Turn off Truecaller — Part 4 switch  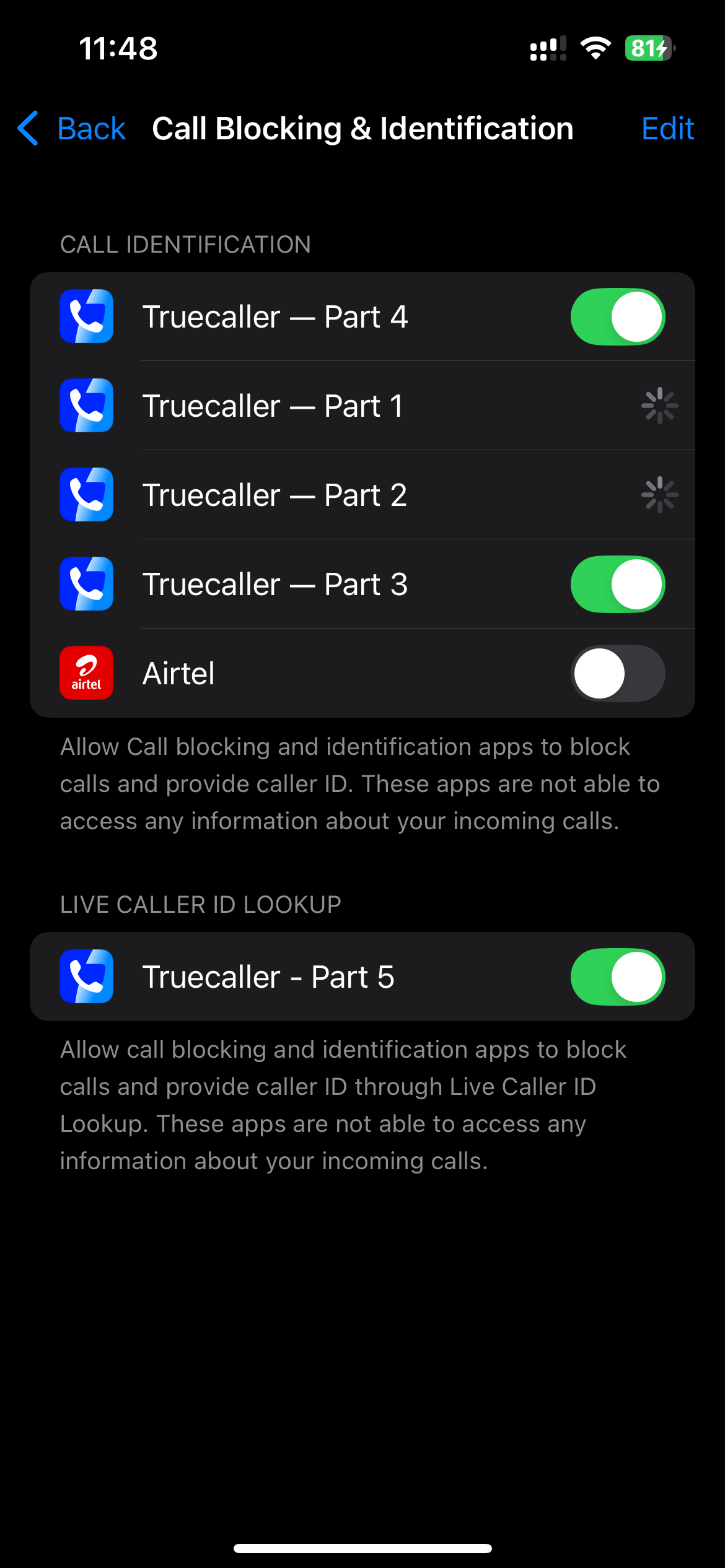click(x=618, y=316)
